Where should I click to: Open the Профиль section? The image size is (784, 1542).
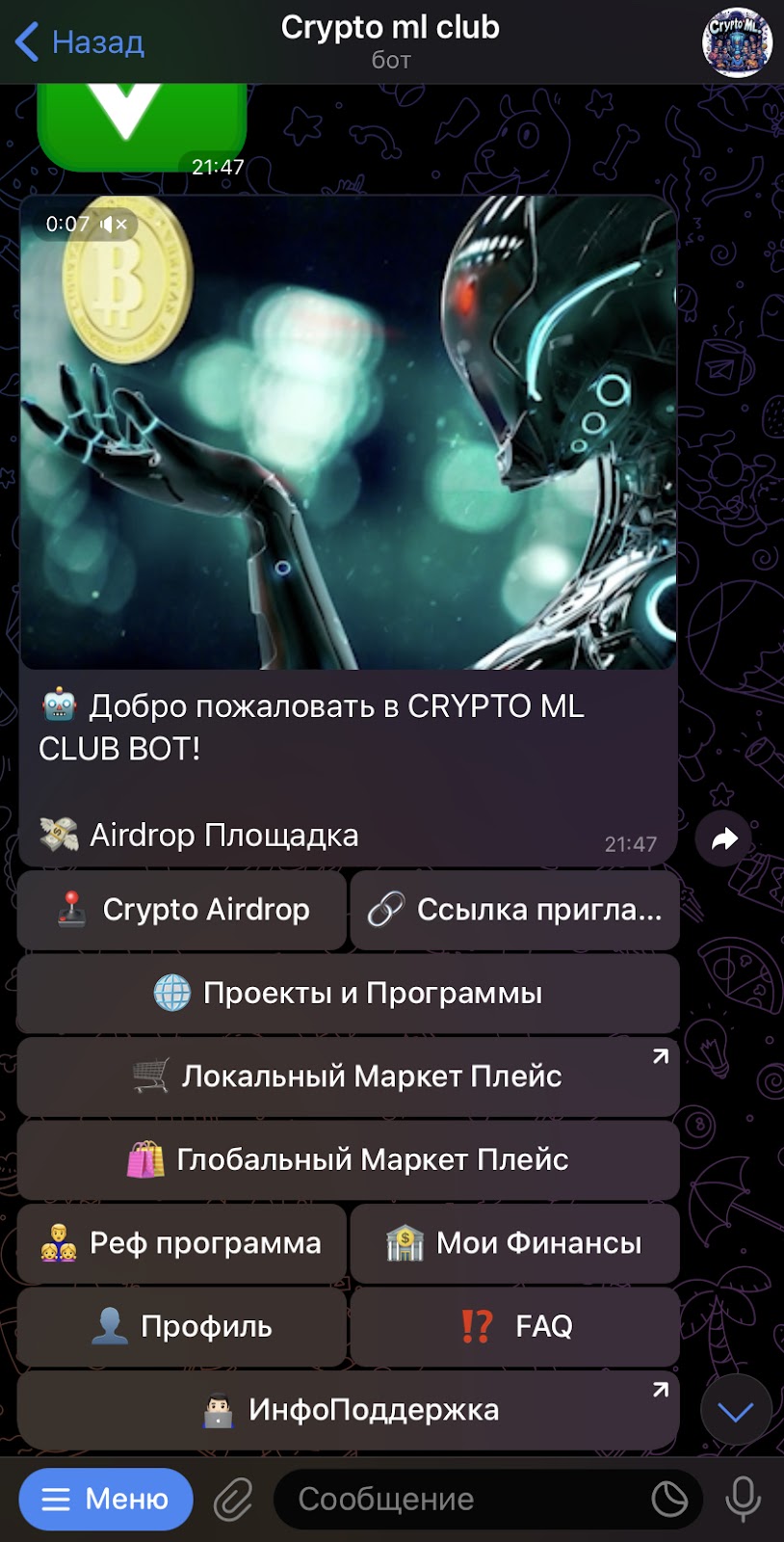(182, 1326)
